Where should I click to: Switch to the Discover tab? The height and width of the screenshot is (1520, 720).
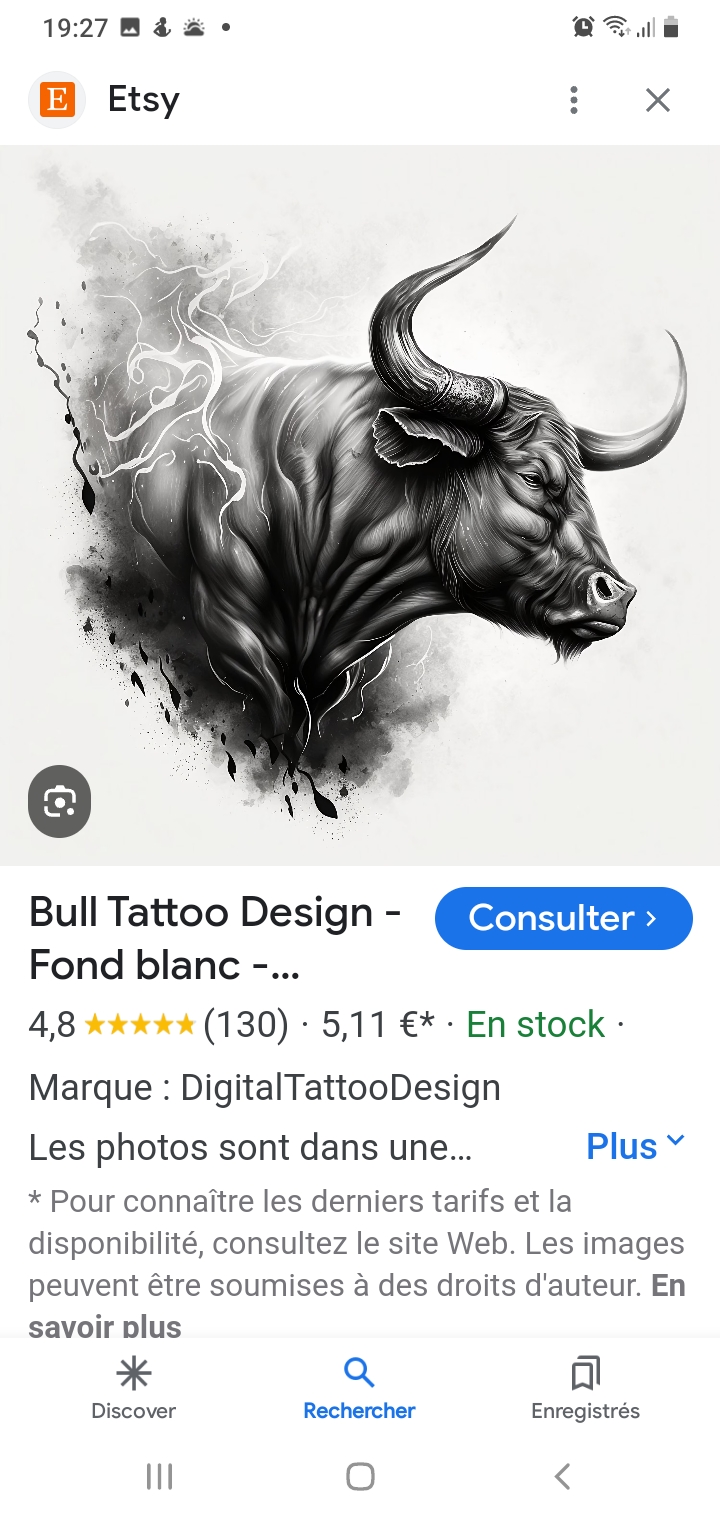click(133, 1390)
